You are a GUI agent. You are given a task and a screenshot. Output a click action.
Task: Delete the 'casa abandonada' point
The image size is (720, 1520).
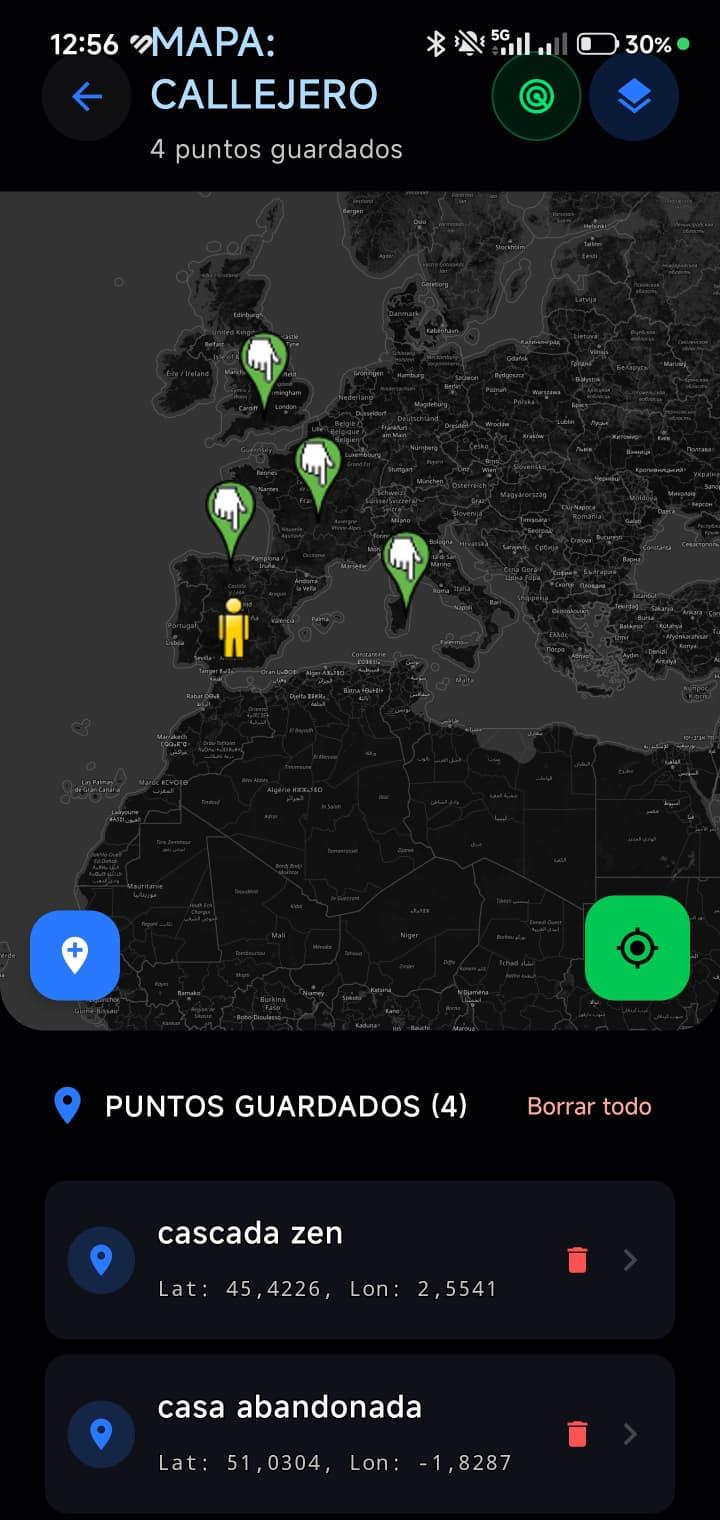577,1434
